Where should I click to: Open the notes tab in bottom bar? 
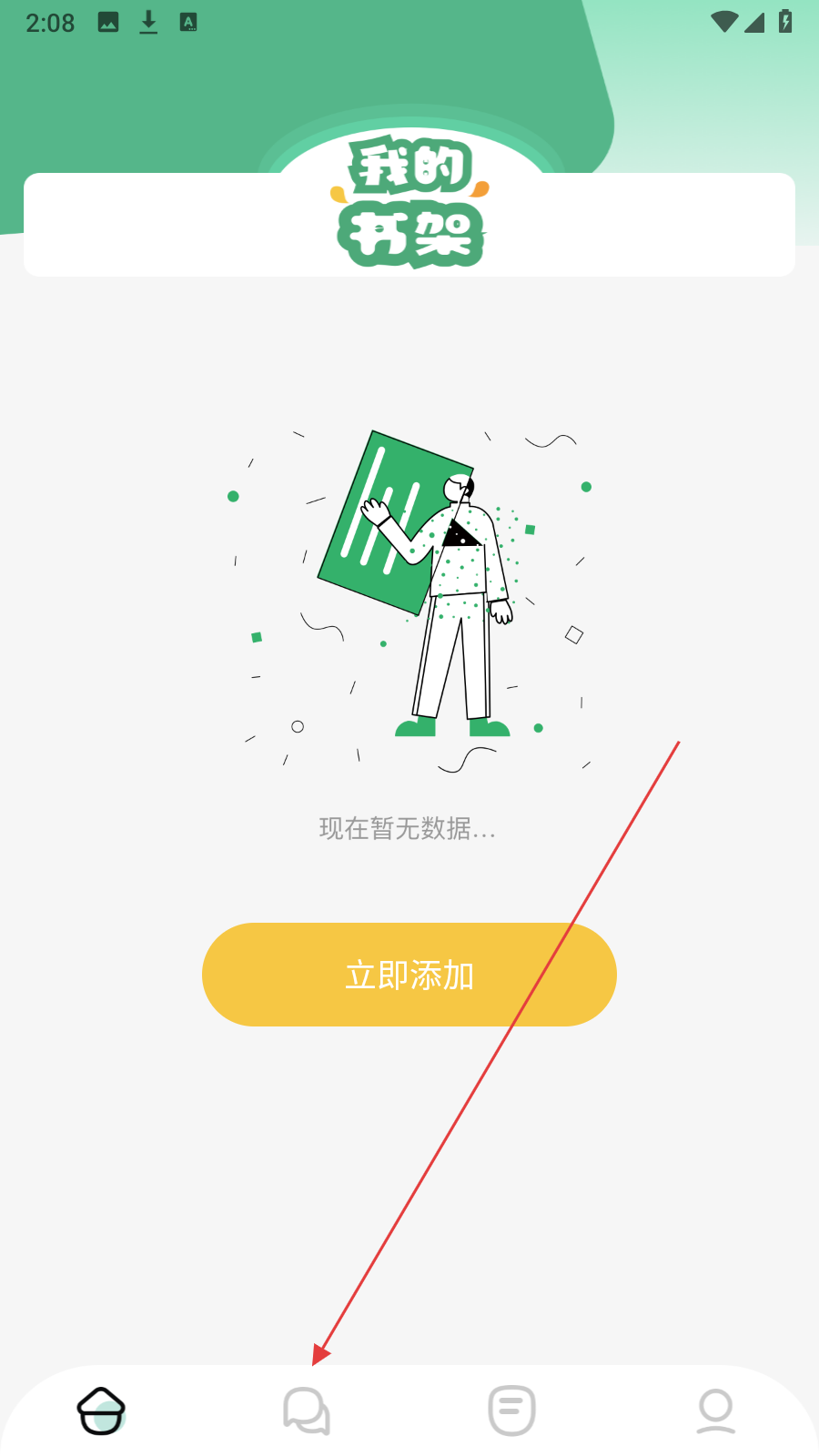[x=511, y=1410]
